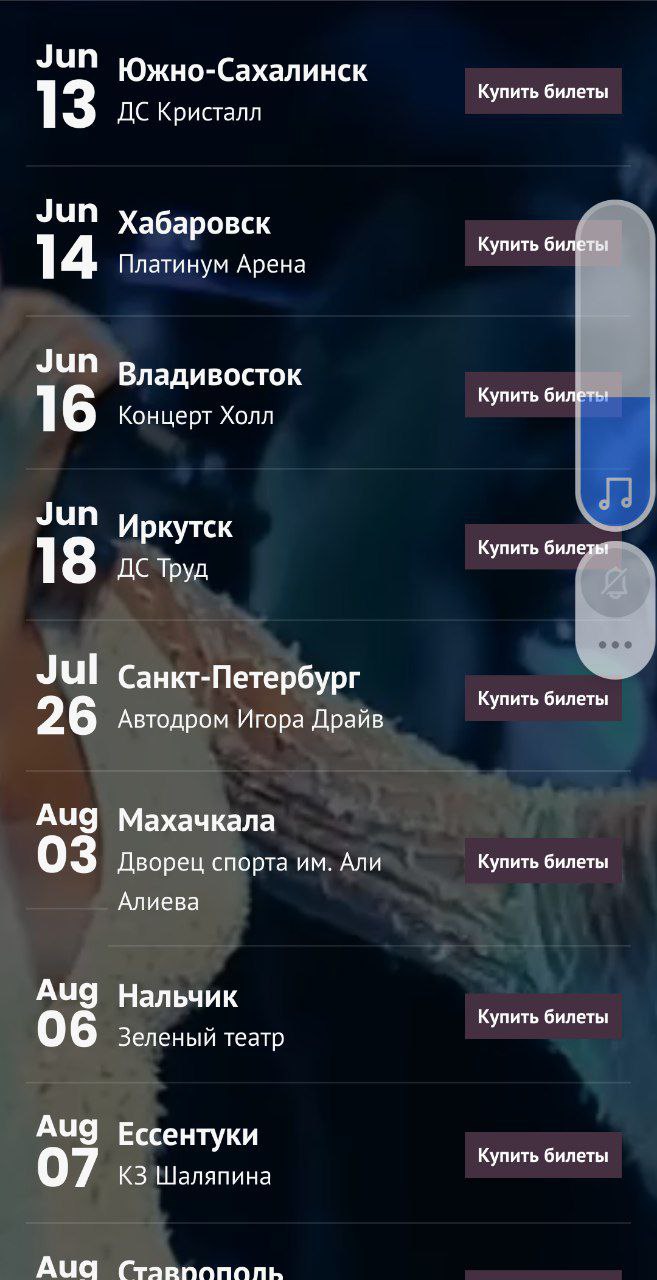The height and width of the screenshot is (1280, 657).
Task: Purchase tickets for the Нальчик concert
Action: pyautogui.click(x=542, y=1017)
